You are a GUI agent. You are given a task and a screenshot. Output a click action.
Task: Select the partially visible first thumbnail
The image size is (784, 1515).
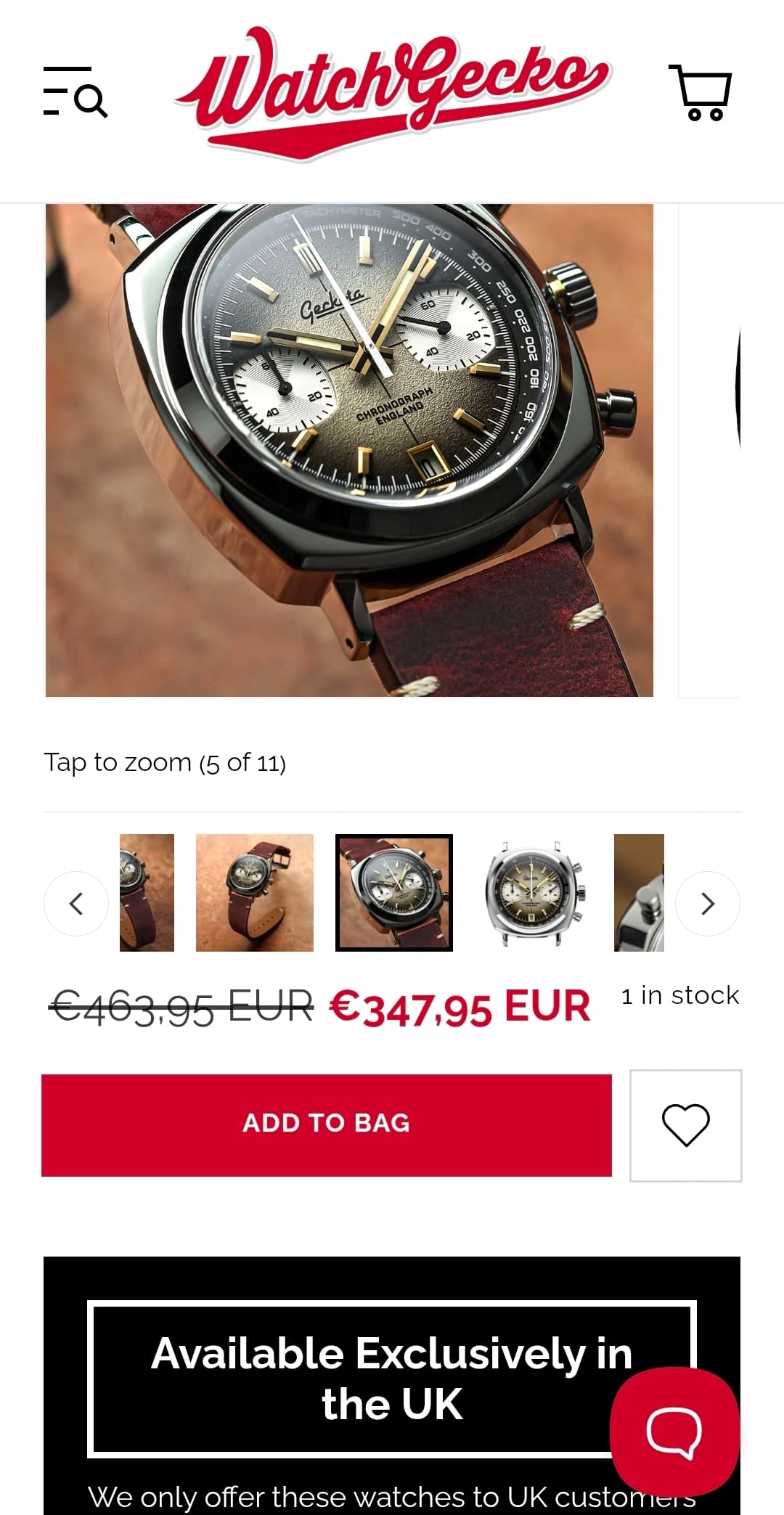147,892
